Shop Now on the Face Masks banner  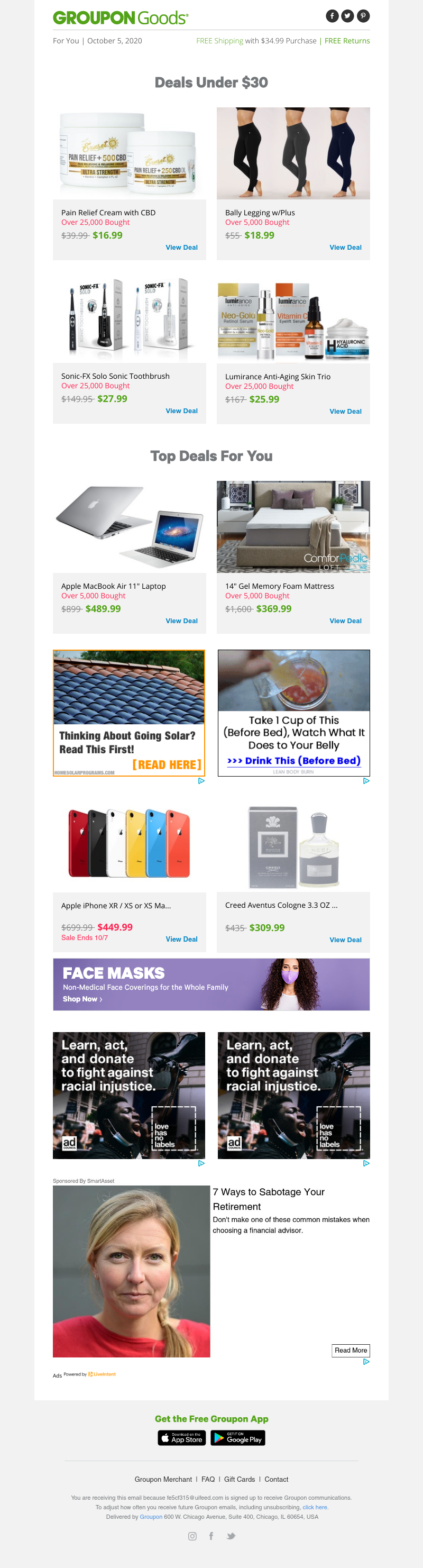pyautogui.click(x=82, y=999)
